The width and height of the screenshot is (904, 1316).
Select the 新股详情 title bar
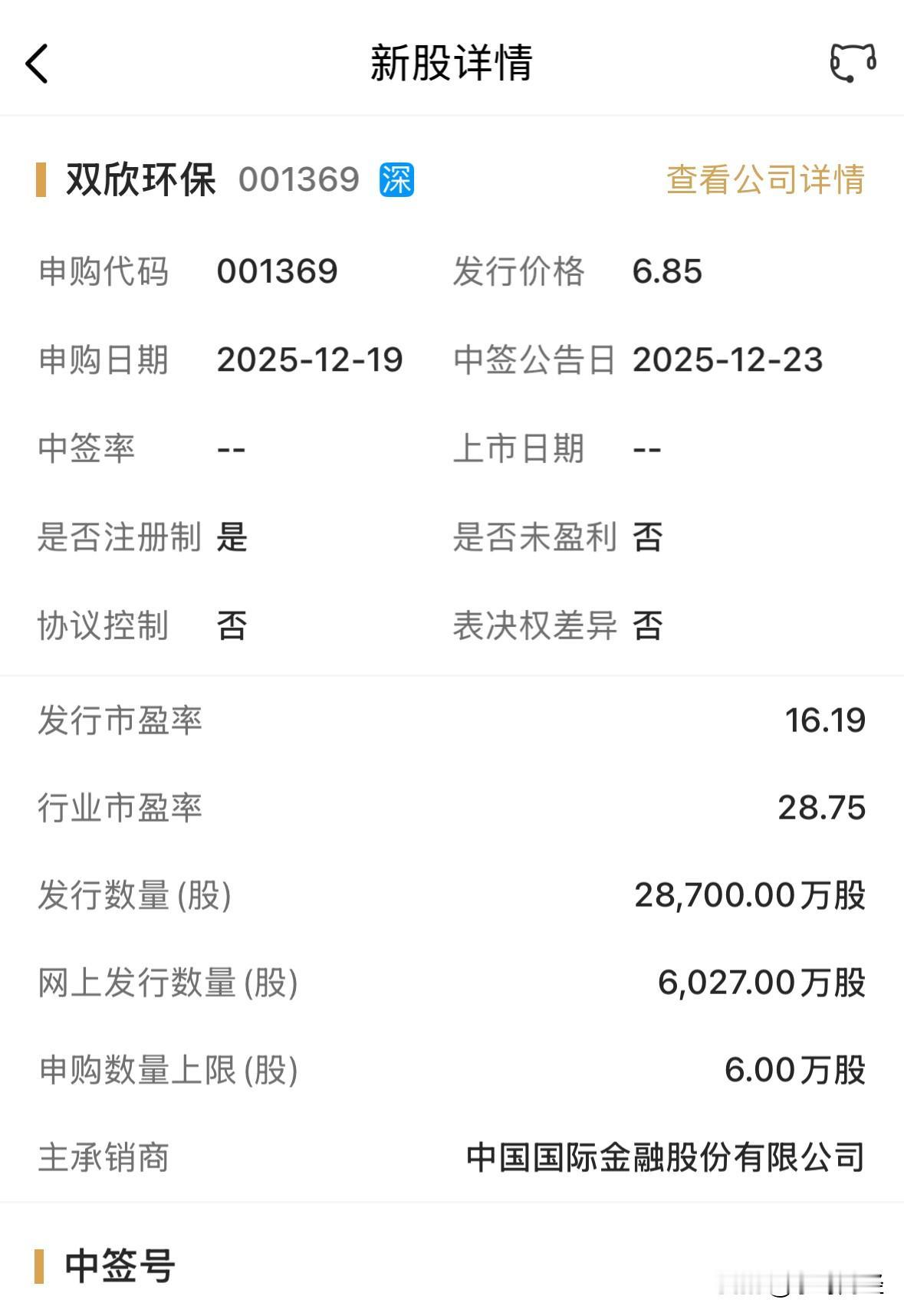pyautogui.click(x=452, y=64)
